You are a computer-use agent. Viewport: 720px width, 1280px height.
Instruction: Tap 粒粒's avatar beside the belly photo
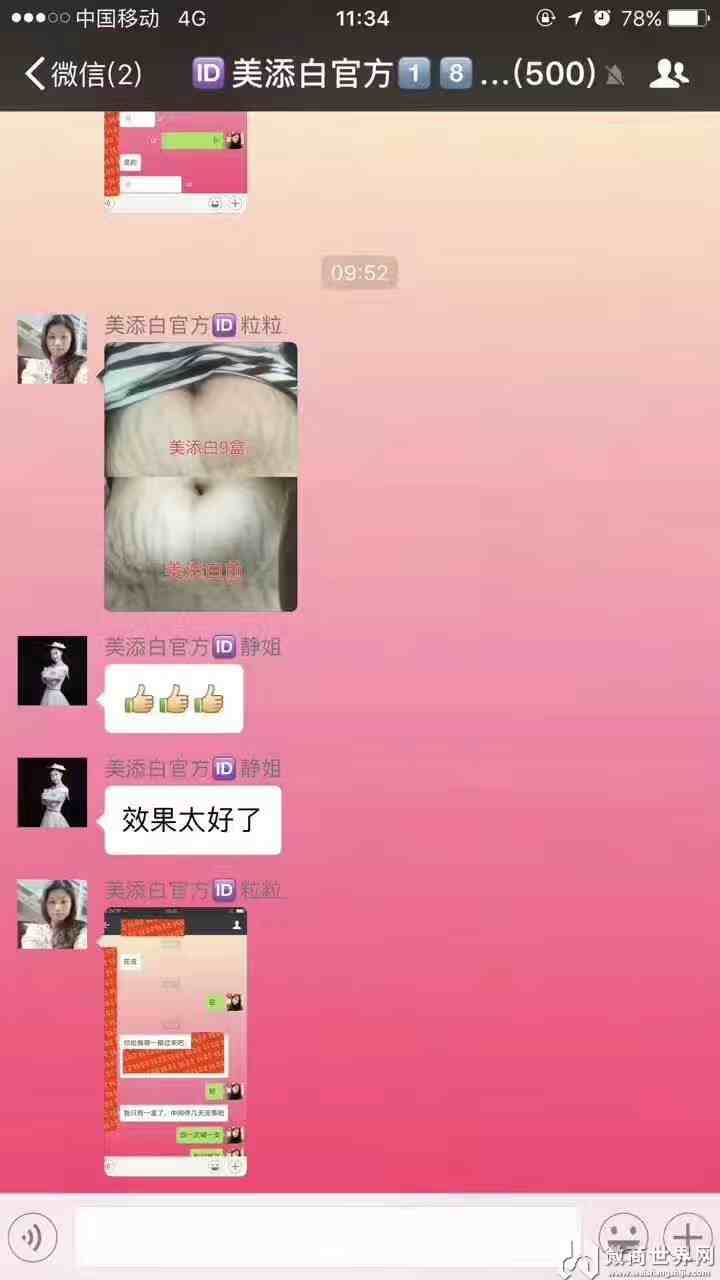tap(52, 349)
